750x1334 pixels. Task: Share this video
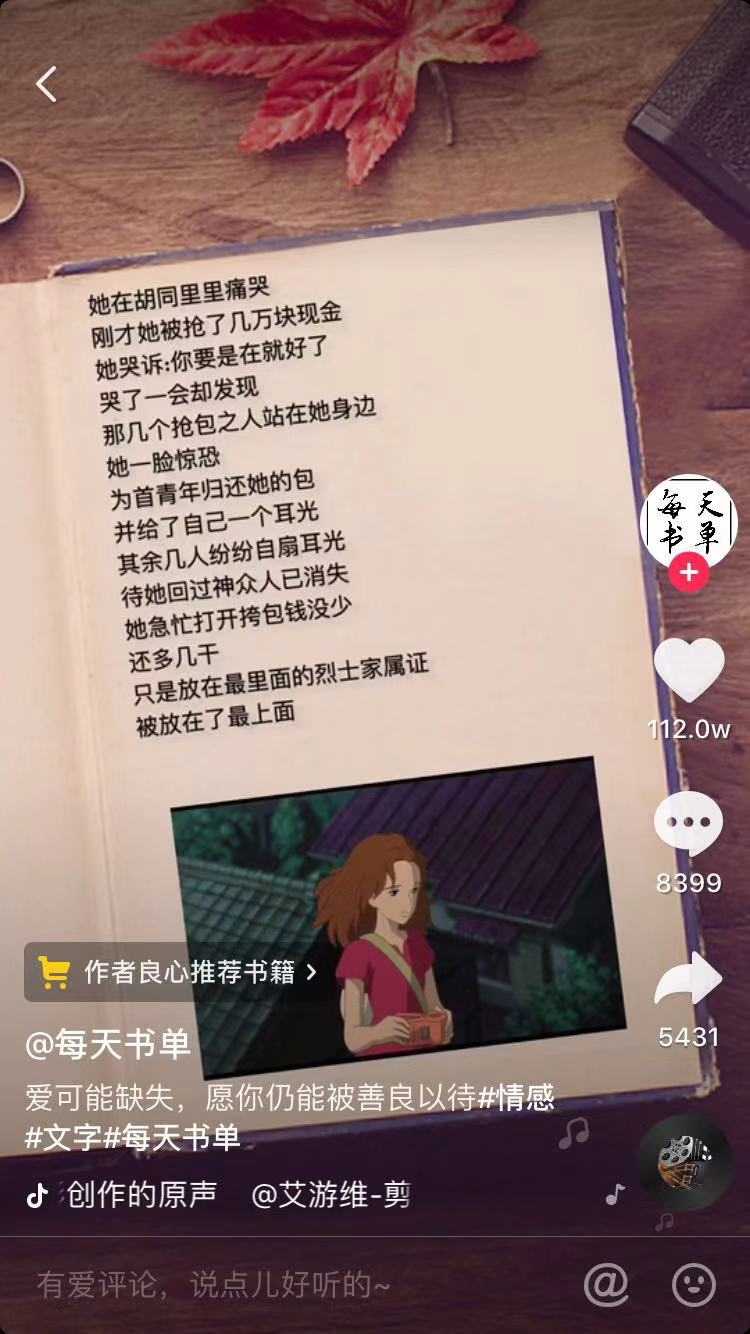point(688,980)
